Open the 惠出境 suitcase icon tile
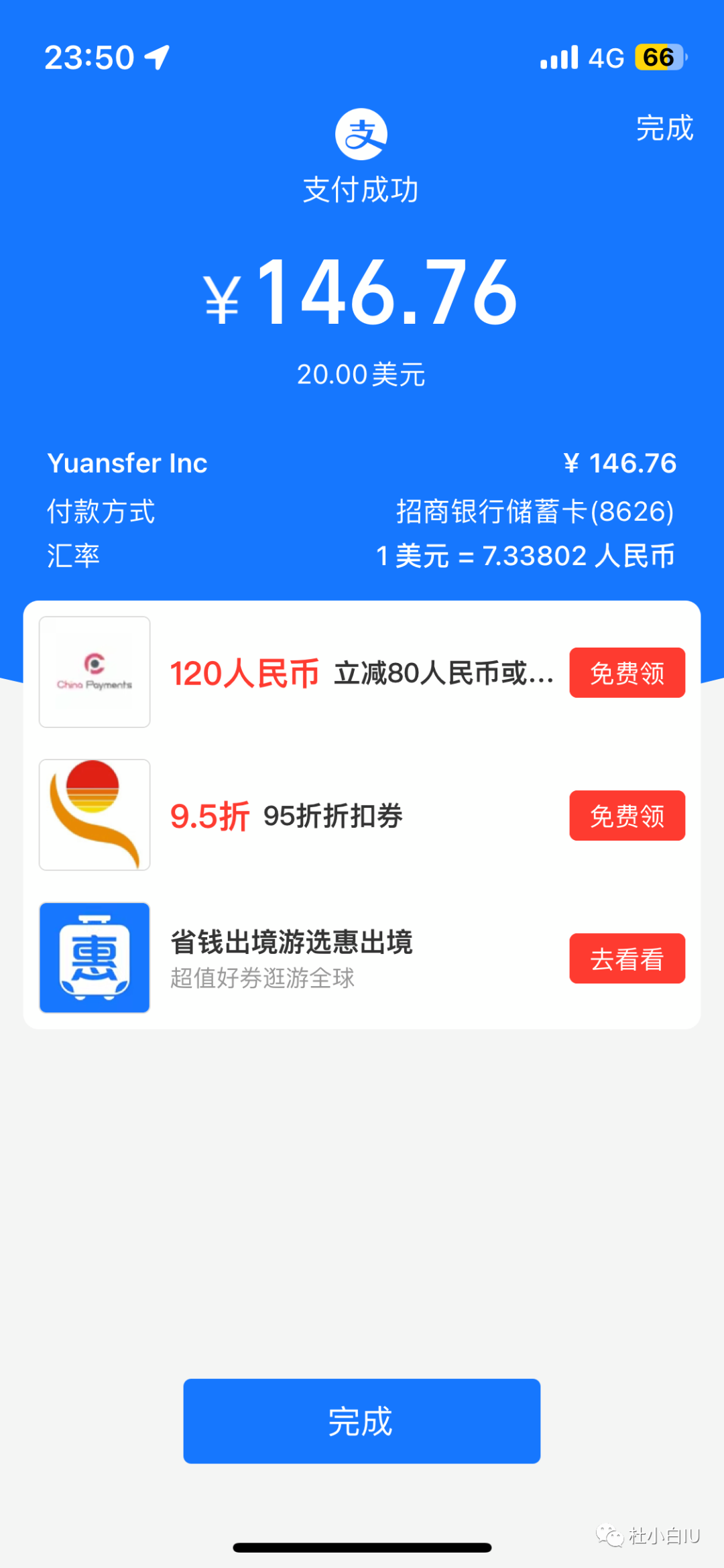Image resolution: width=724 pixels, height=1568 pixels. click(x=95, y=958)
